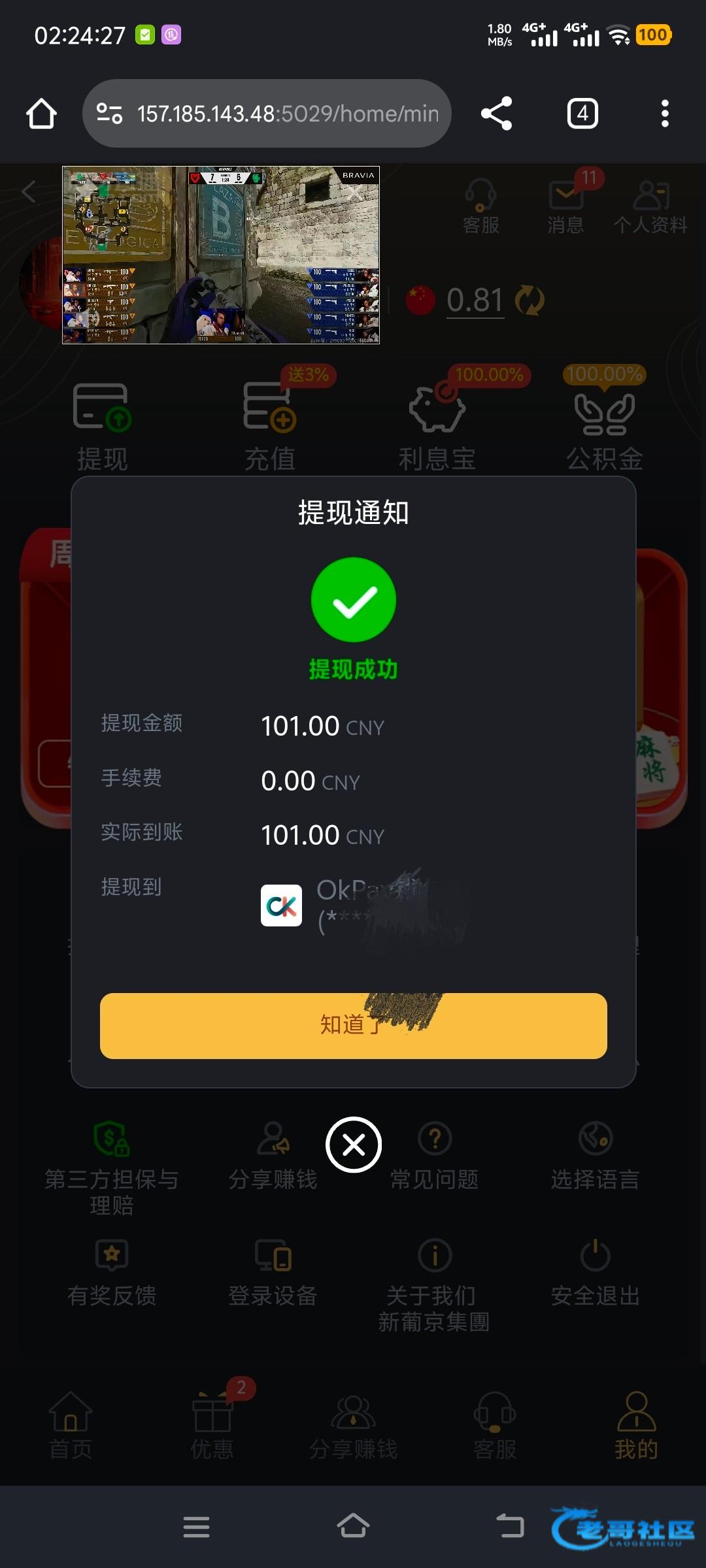Refresh the 0.81 balance
Image resolution: width=706 pixels, height=1568 pixels.
[529, 301]
